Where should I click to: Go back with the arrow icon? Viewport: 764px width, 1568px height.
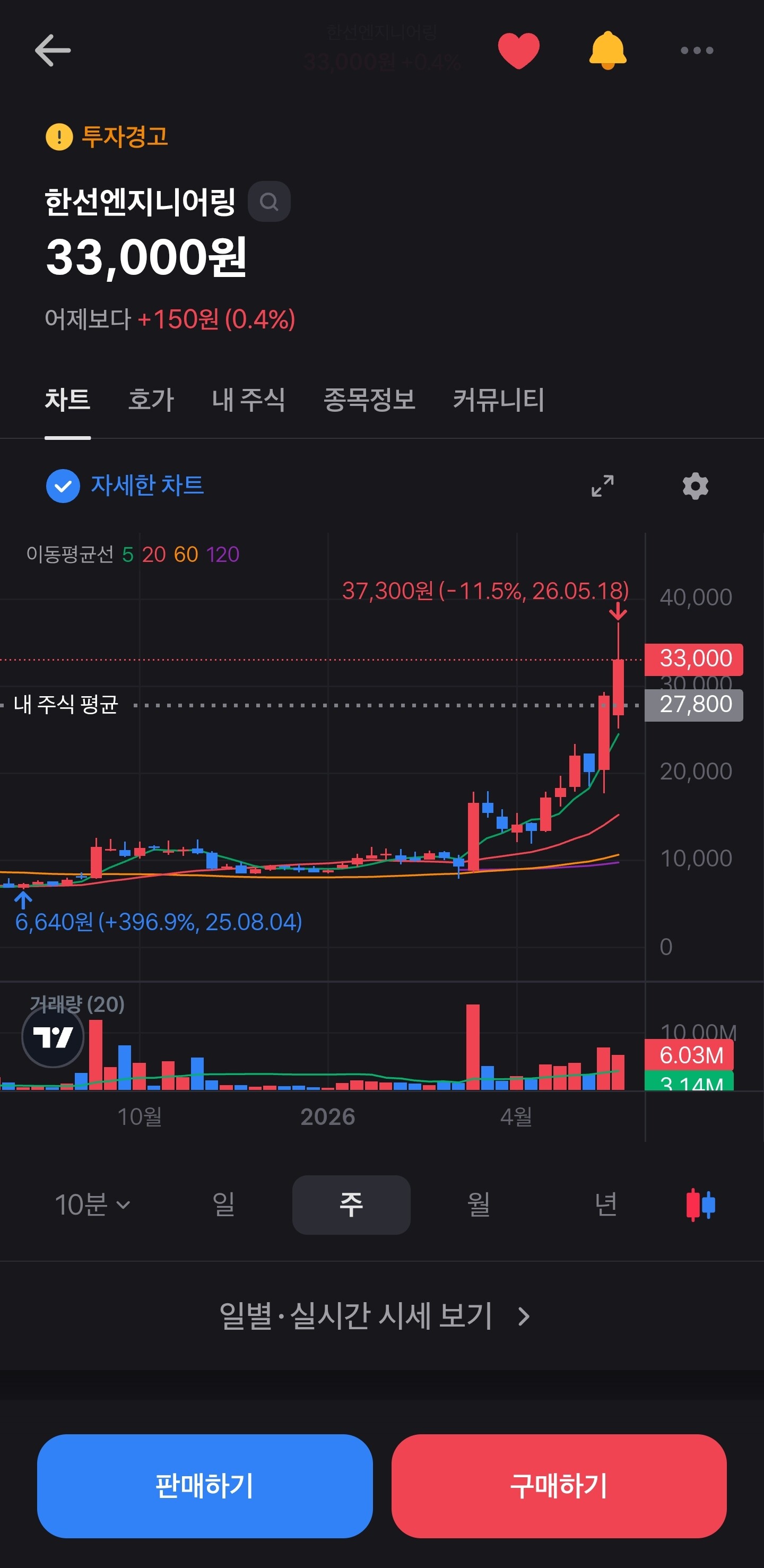[53, 50]
